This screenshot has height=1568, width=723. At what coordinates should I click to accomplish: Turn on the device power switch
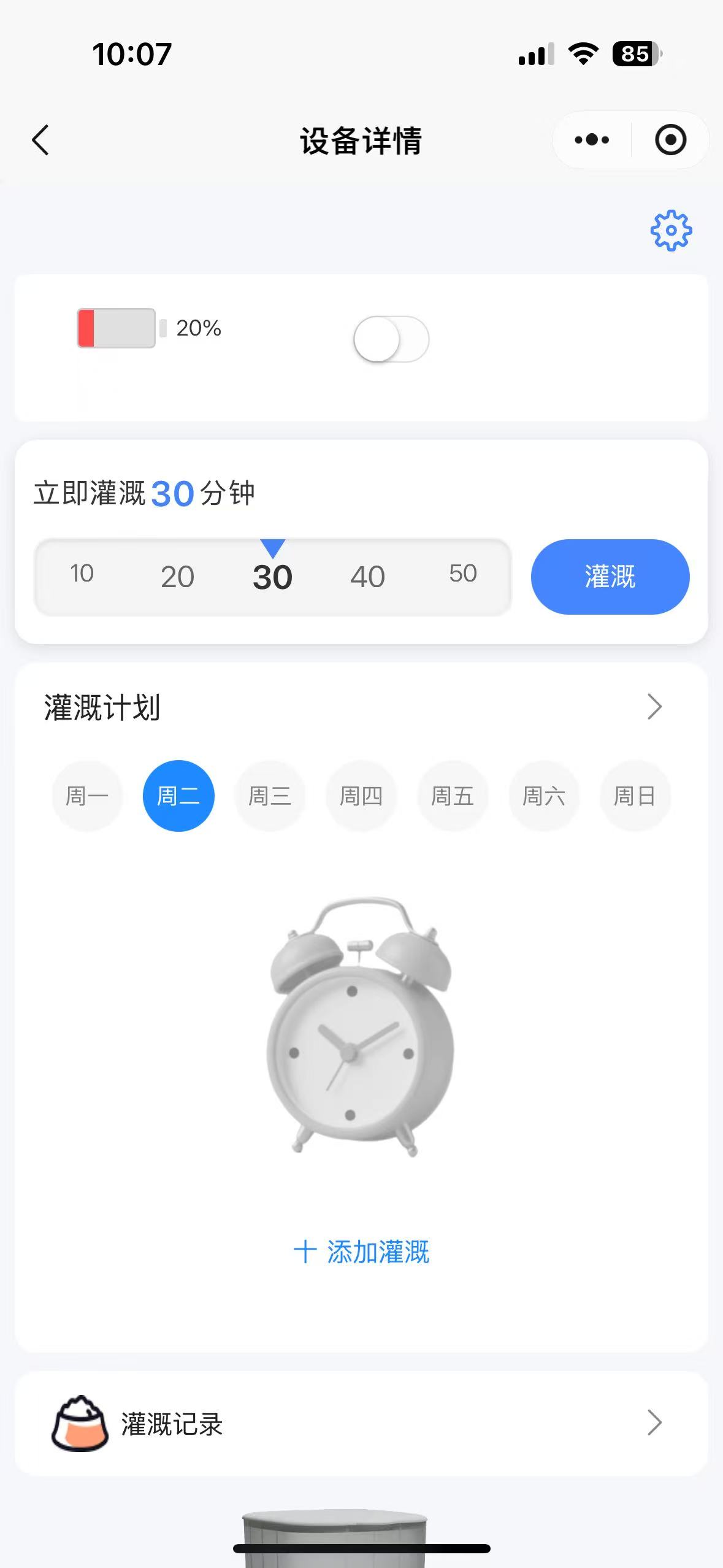click(x=392, y=339)
